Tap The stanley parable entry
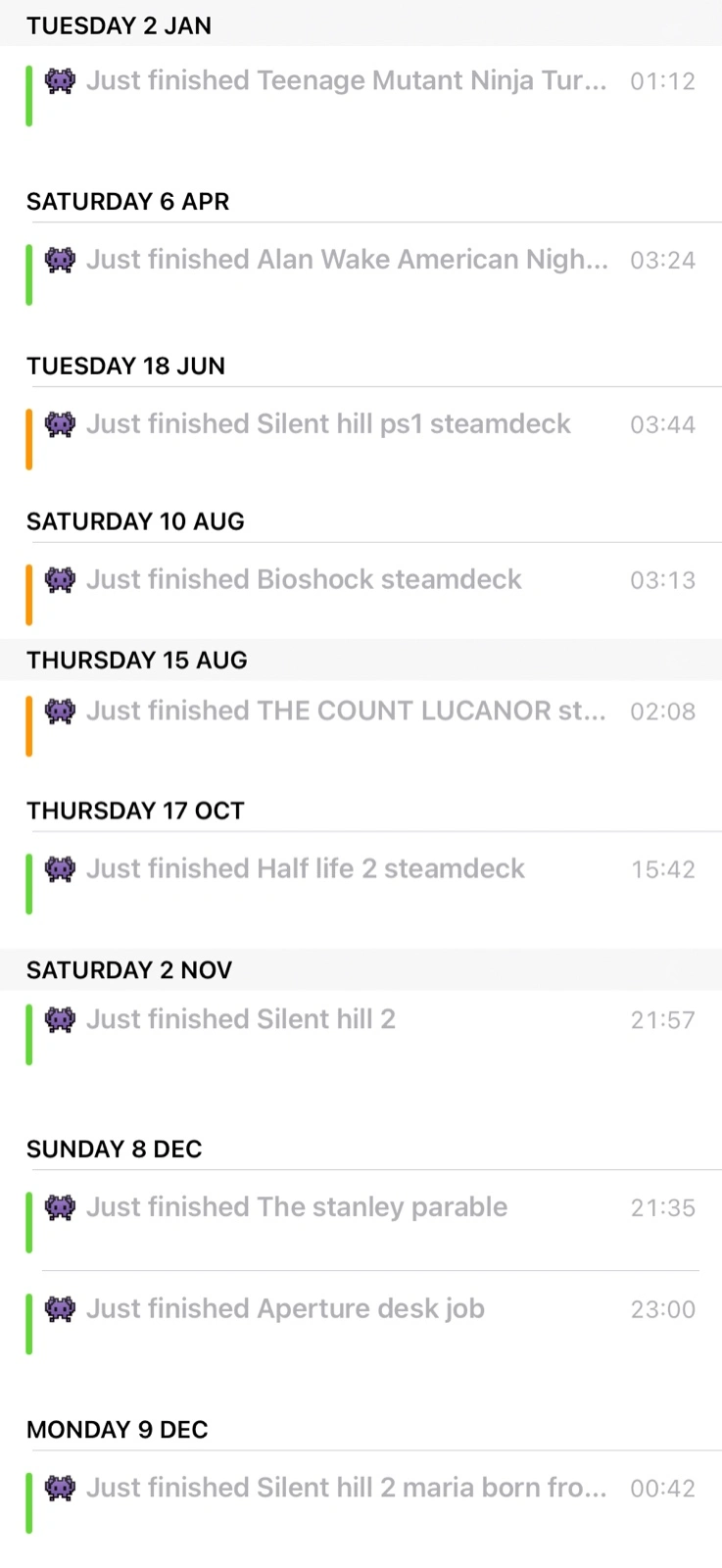Image resolution: width=722 pixels, height=1568 pixels. pos(361,1221)
